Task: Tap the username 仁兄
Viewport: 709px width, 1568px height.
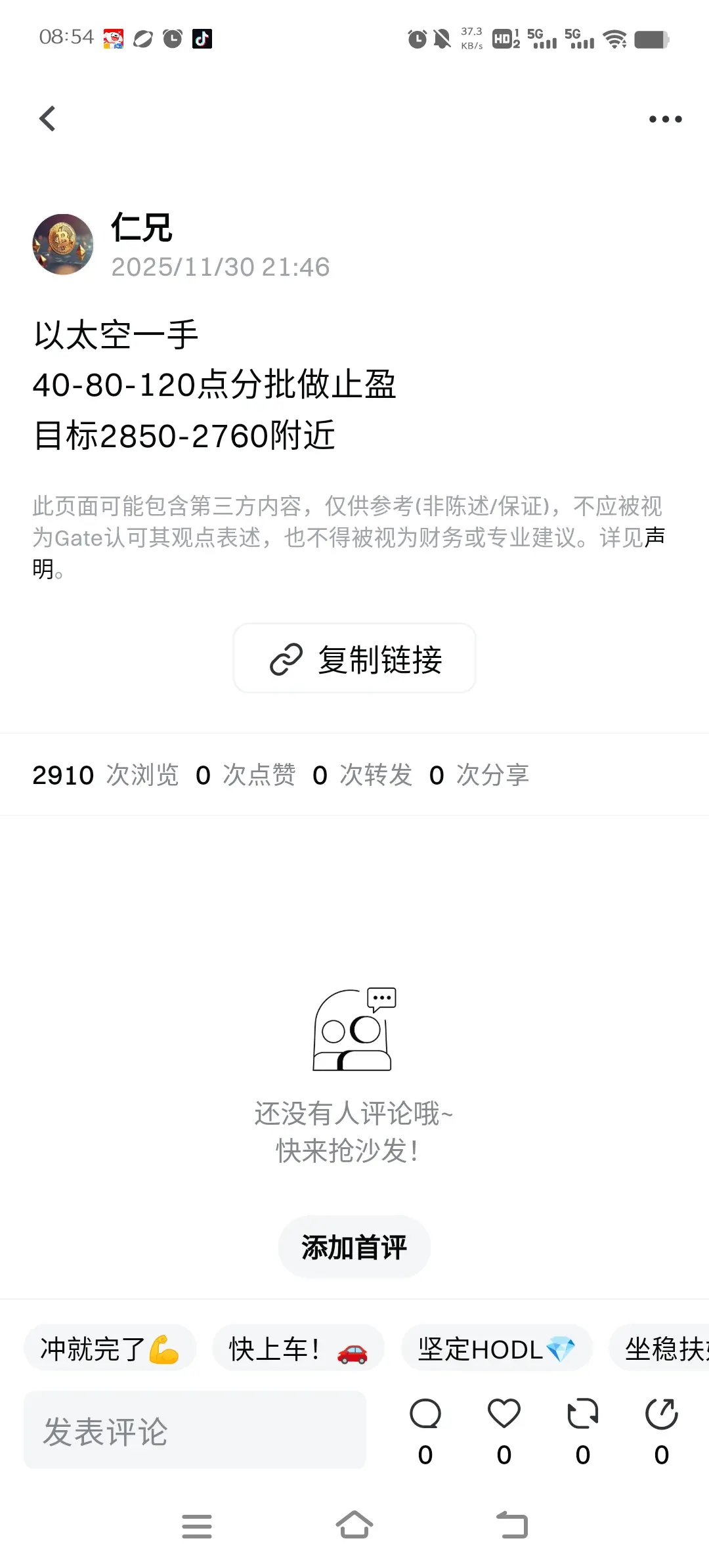Action: (x=141, y=230)
